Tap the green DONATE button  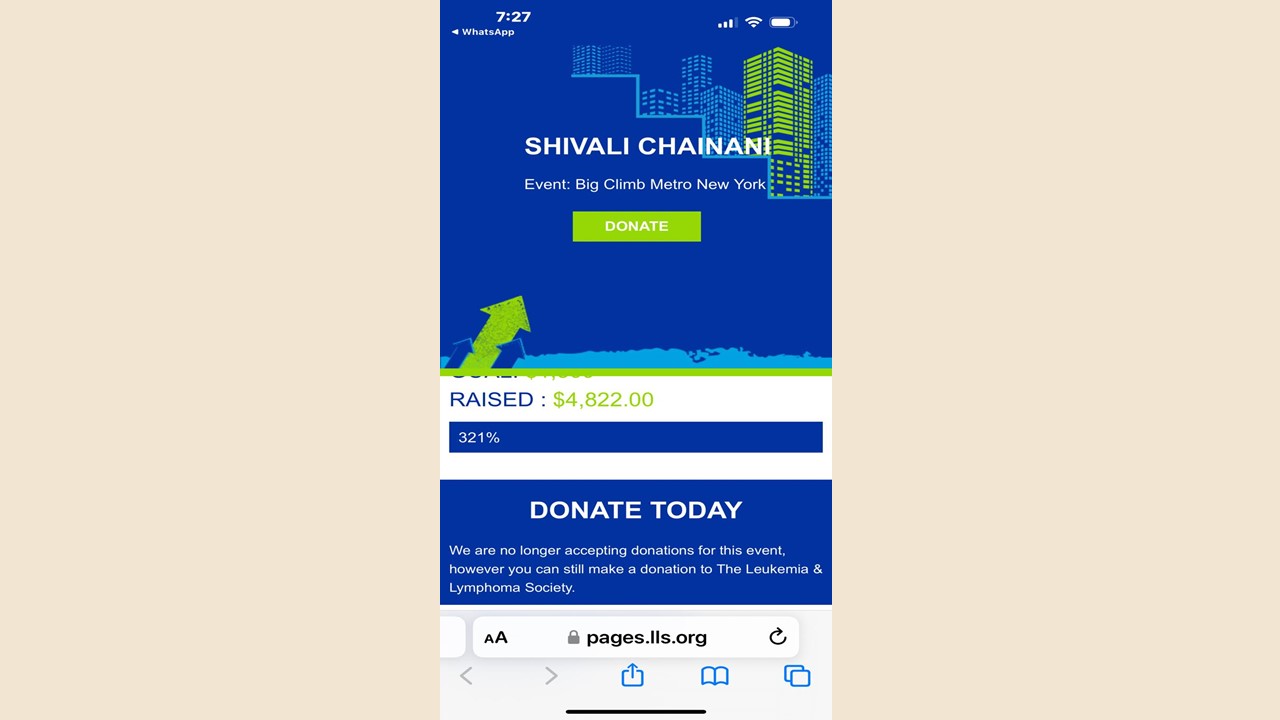(x=636, y=226)
